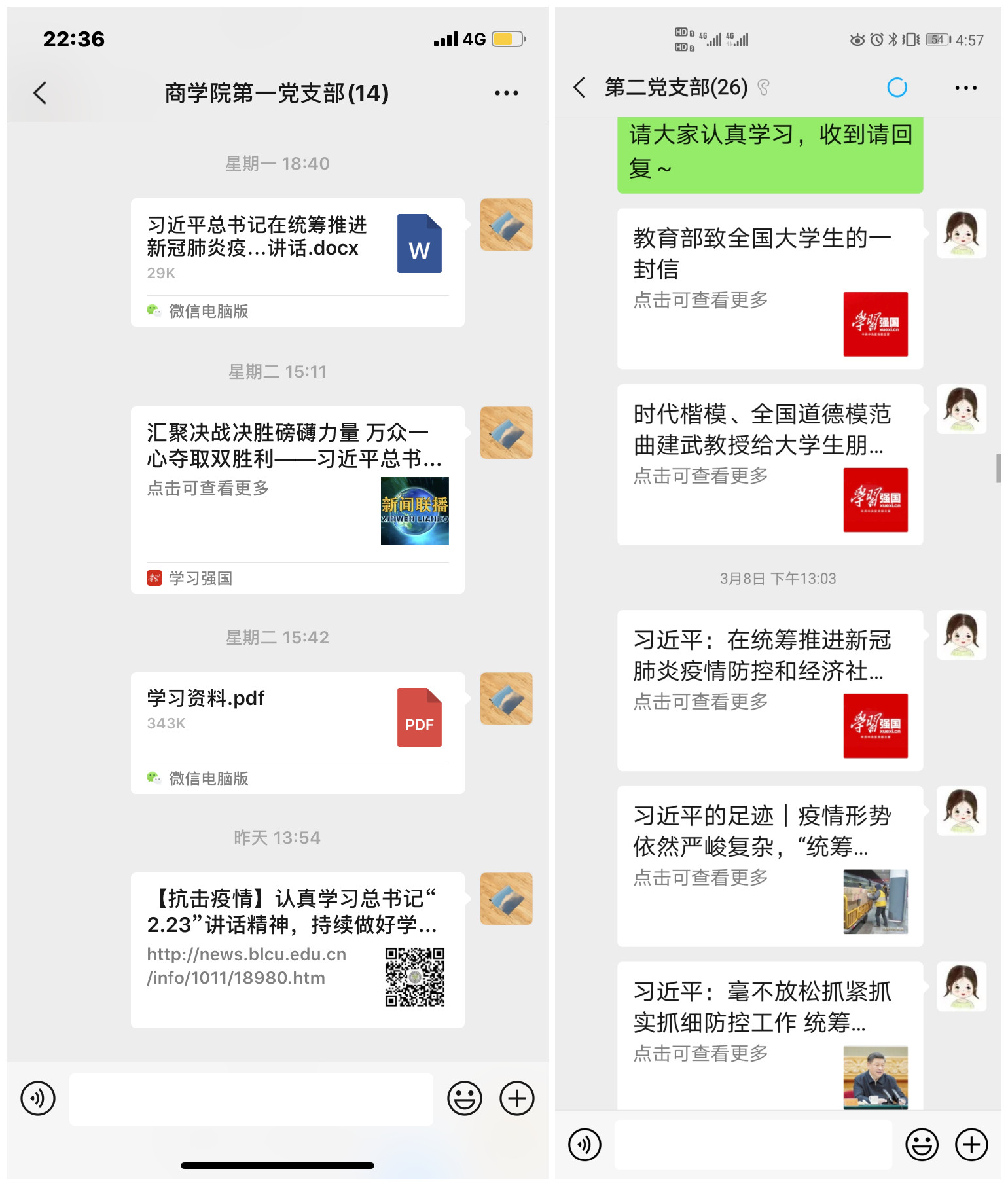Open the 教育部致全国大学生的一封信 article
1008x1186 pixels.
coord(770,289)
